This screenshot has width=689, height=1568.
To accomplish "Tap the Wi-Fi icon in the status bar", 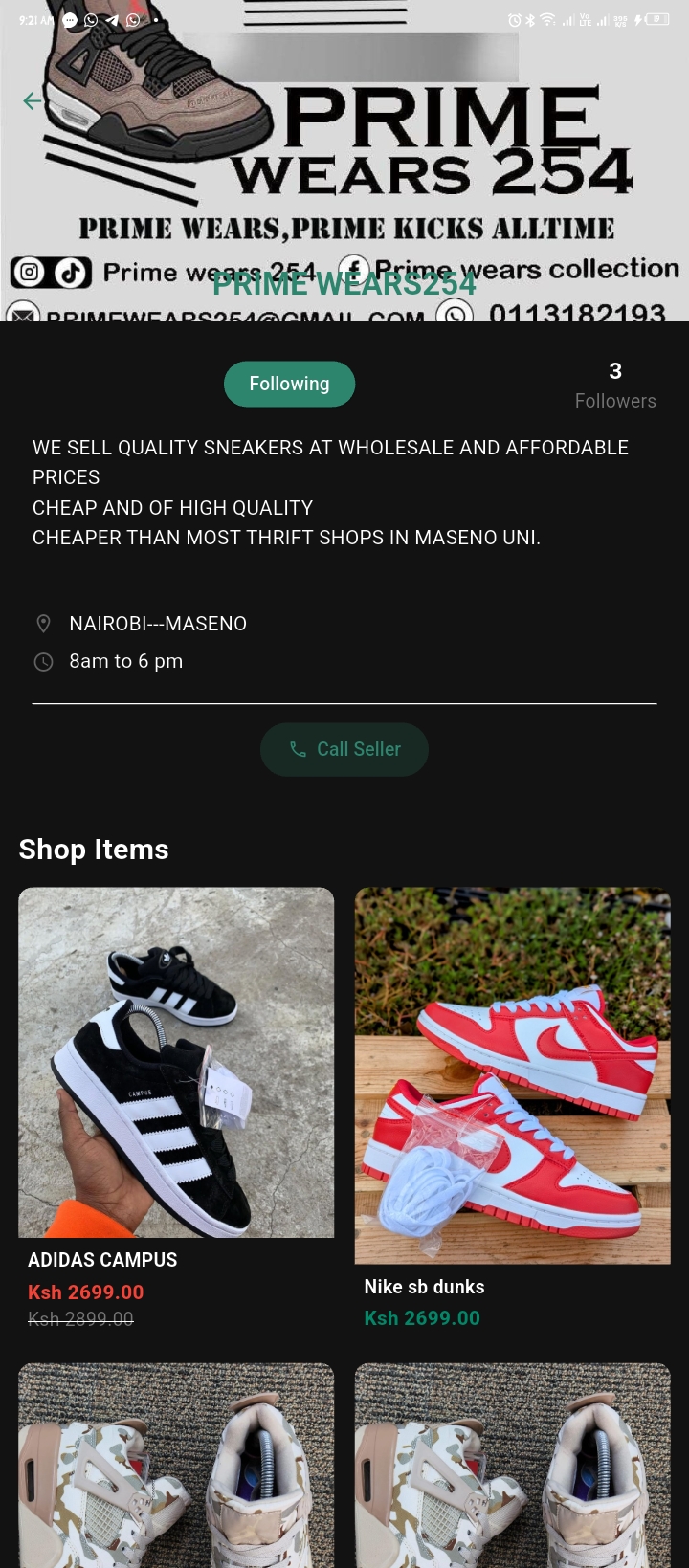I will click(x=548, y=17).
